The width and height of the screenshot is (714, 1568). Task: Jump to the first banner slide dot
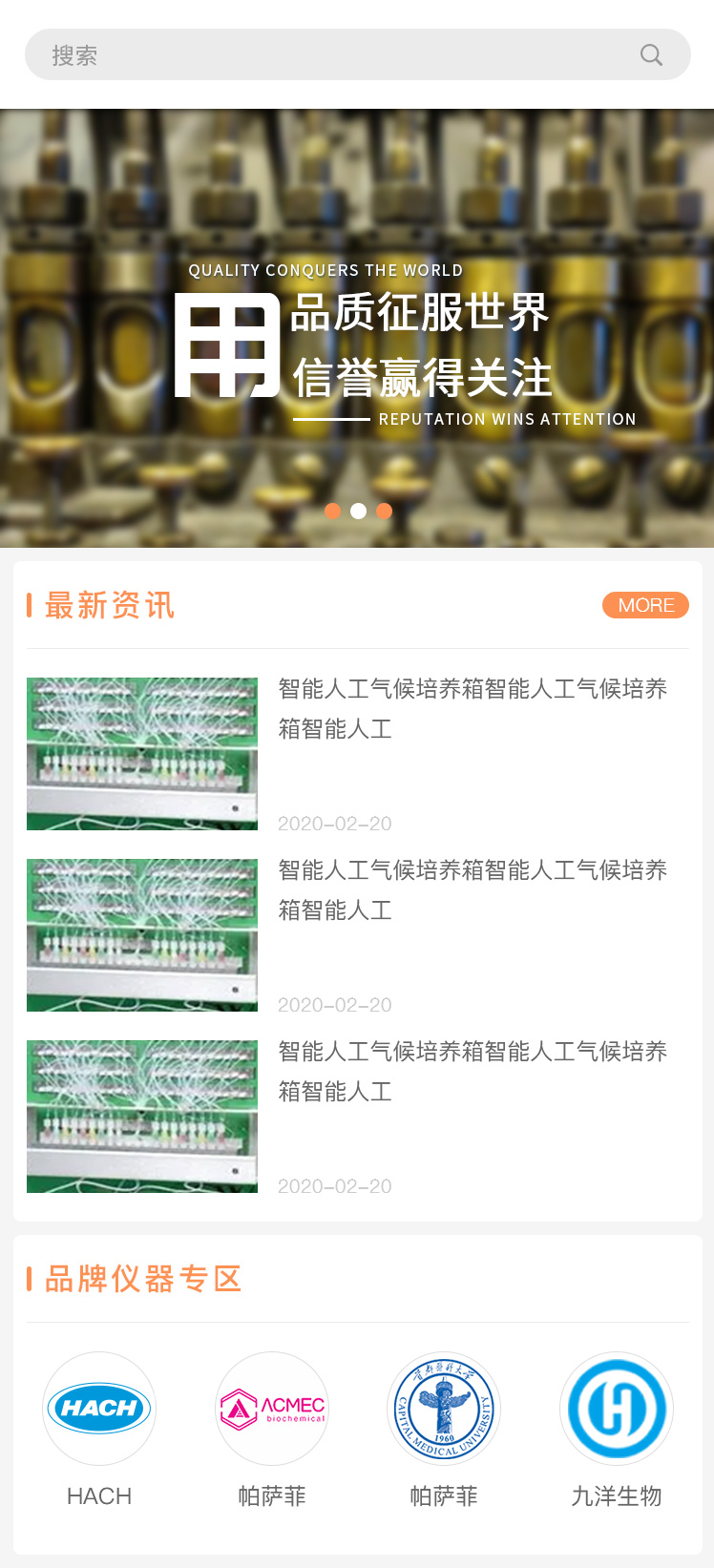click(x=332, y=511)
